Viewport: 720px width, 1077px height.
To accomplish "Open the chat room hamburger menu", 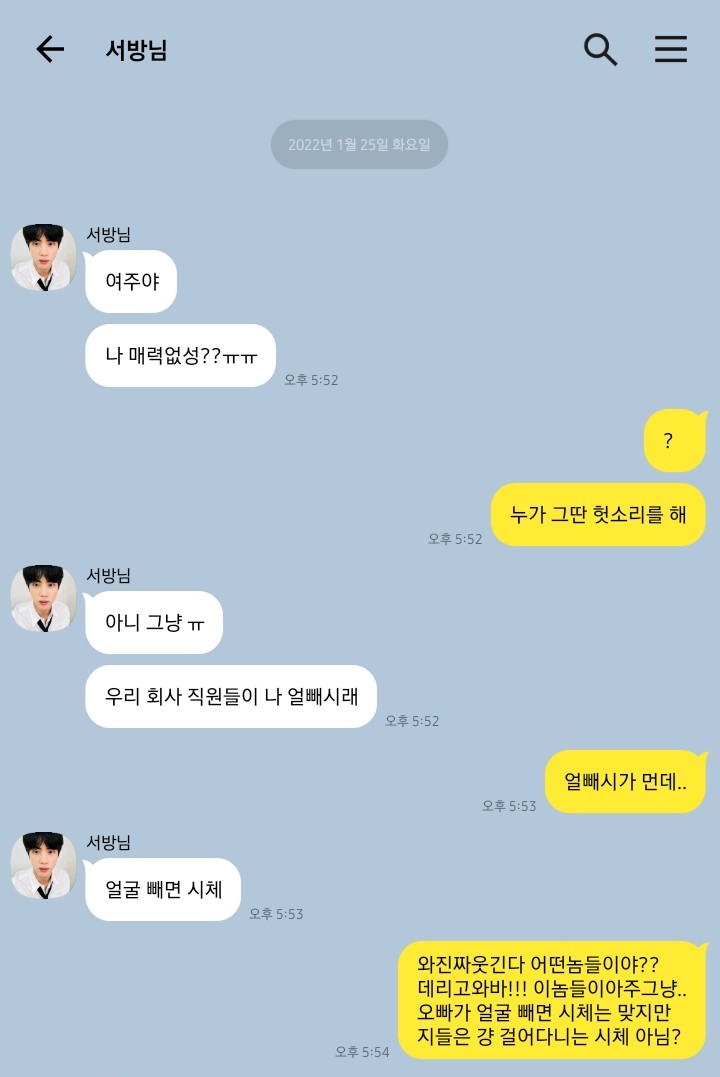I will 671,49.
